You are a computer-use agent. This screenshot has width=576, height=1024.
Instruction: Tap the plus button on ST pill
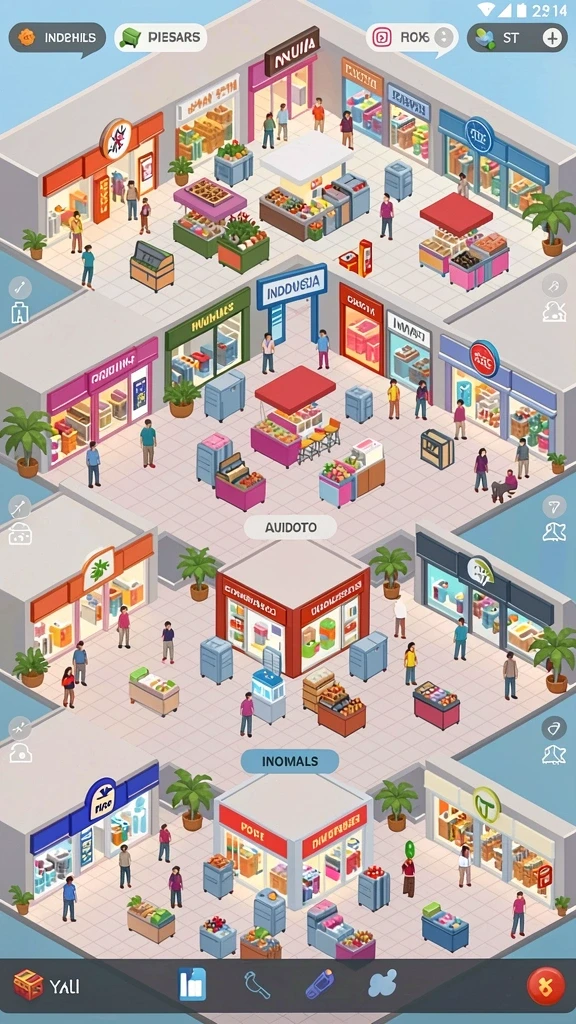tap(552, 38)
